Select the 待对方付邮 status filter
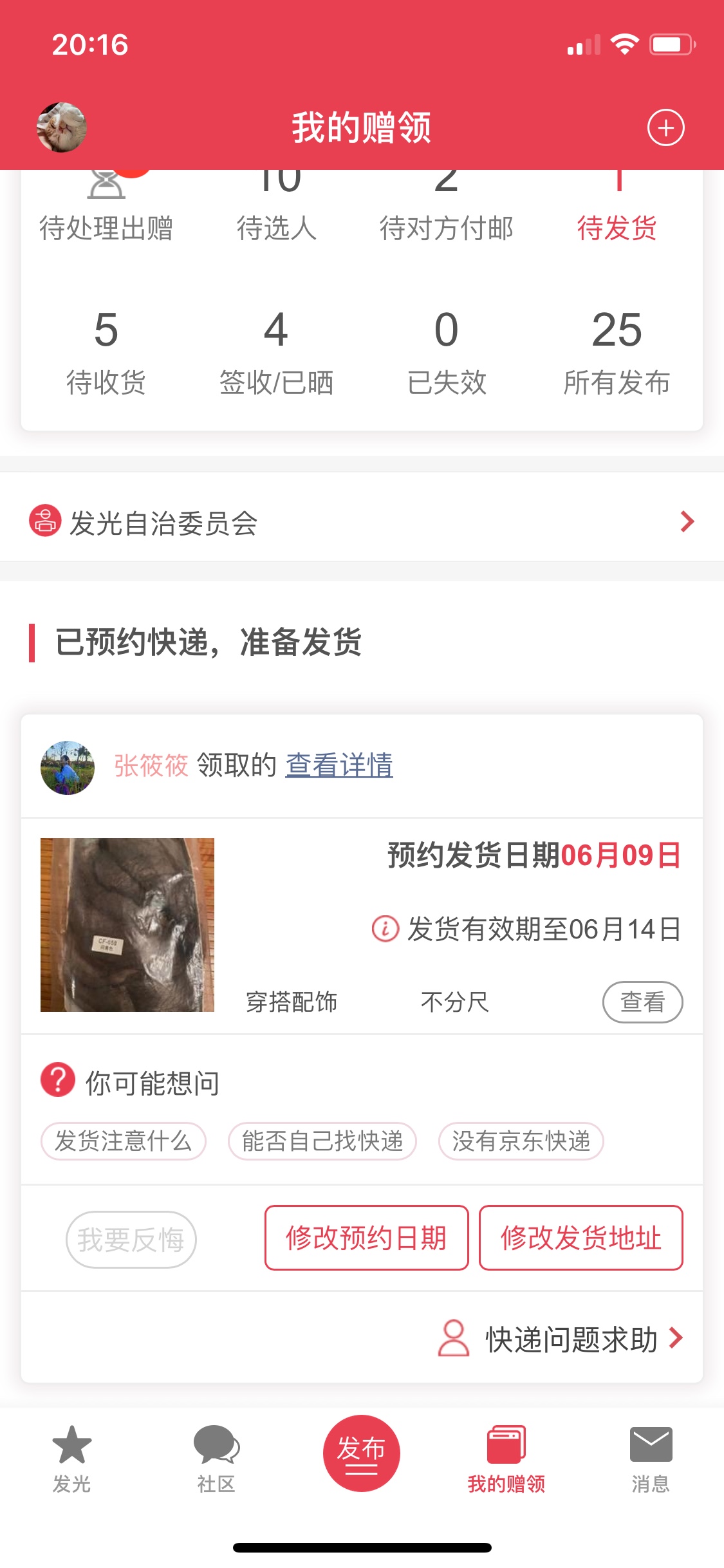 [x=446, y=212]
